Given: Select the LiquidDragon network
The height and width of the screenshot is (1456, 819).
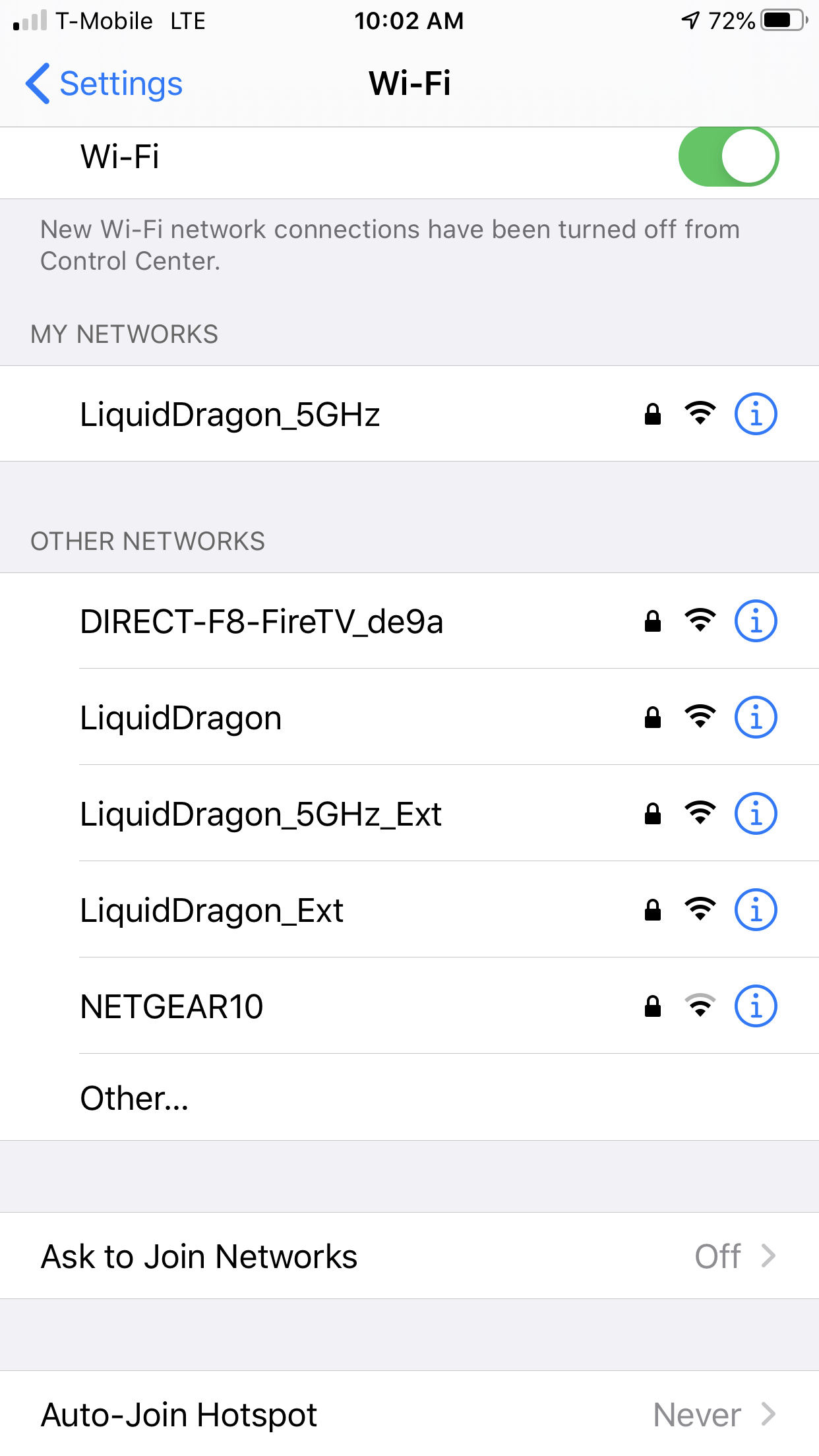Looking at the screenshot, I should tap(181, 718).
